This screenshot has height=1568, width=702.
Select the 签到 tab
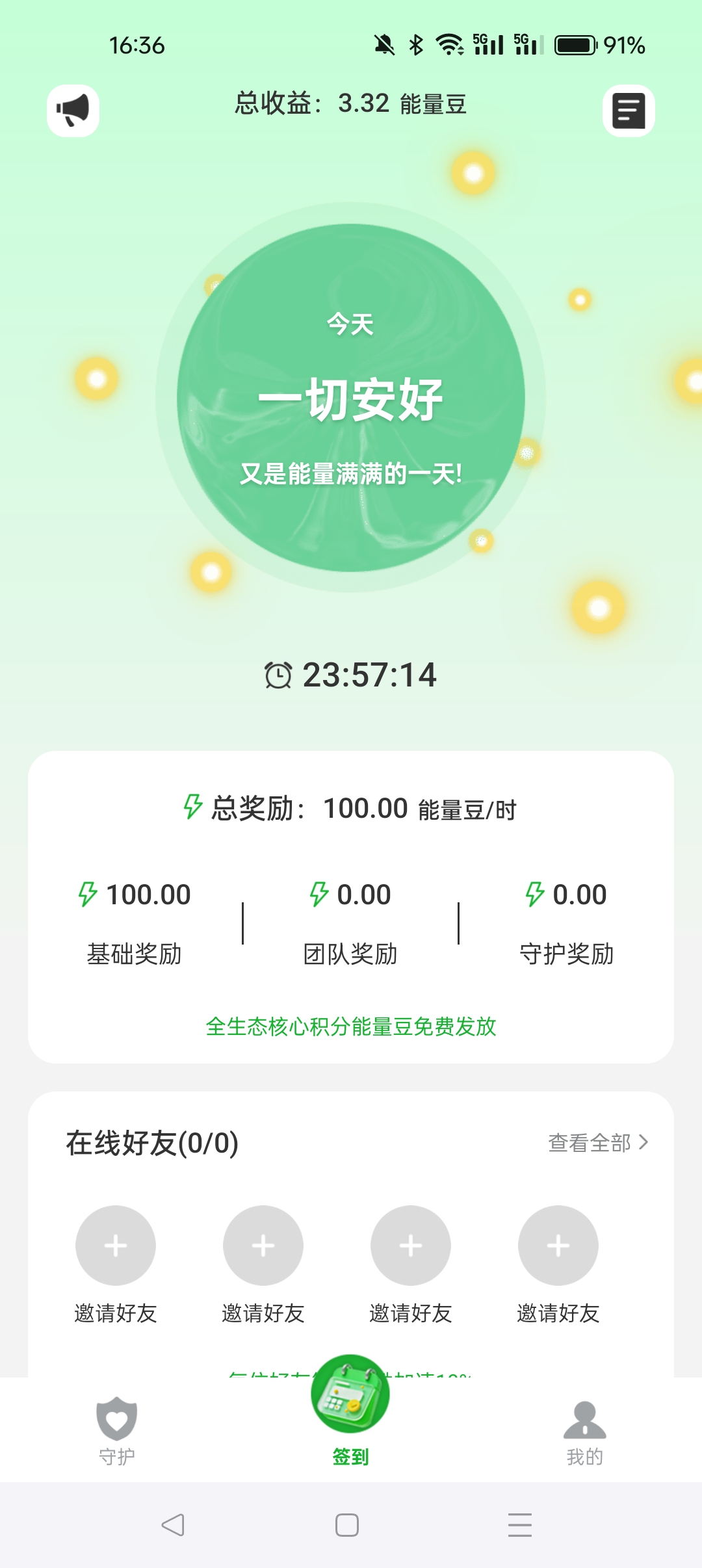[350, 1411]
